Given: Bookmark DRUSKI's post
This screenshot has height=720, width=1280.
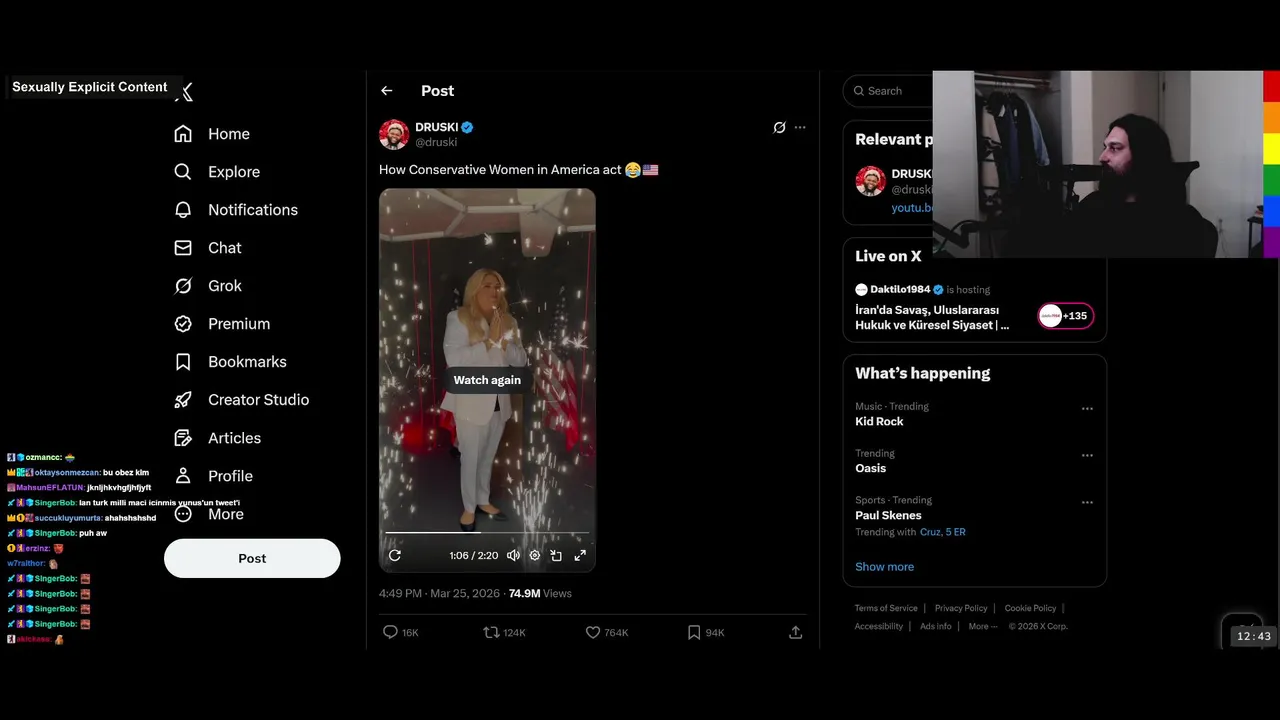Looking at the screenshot, I should point(694,632).
